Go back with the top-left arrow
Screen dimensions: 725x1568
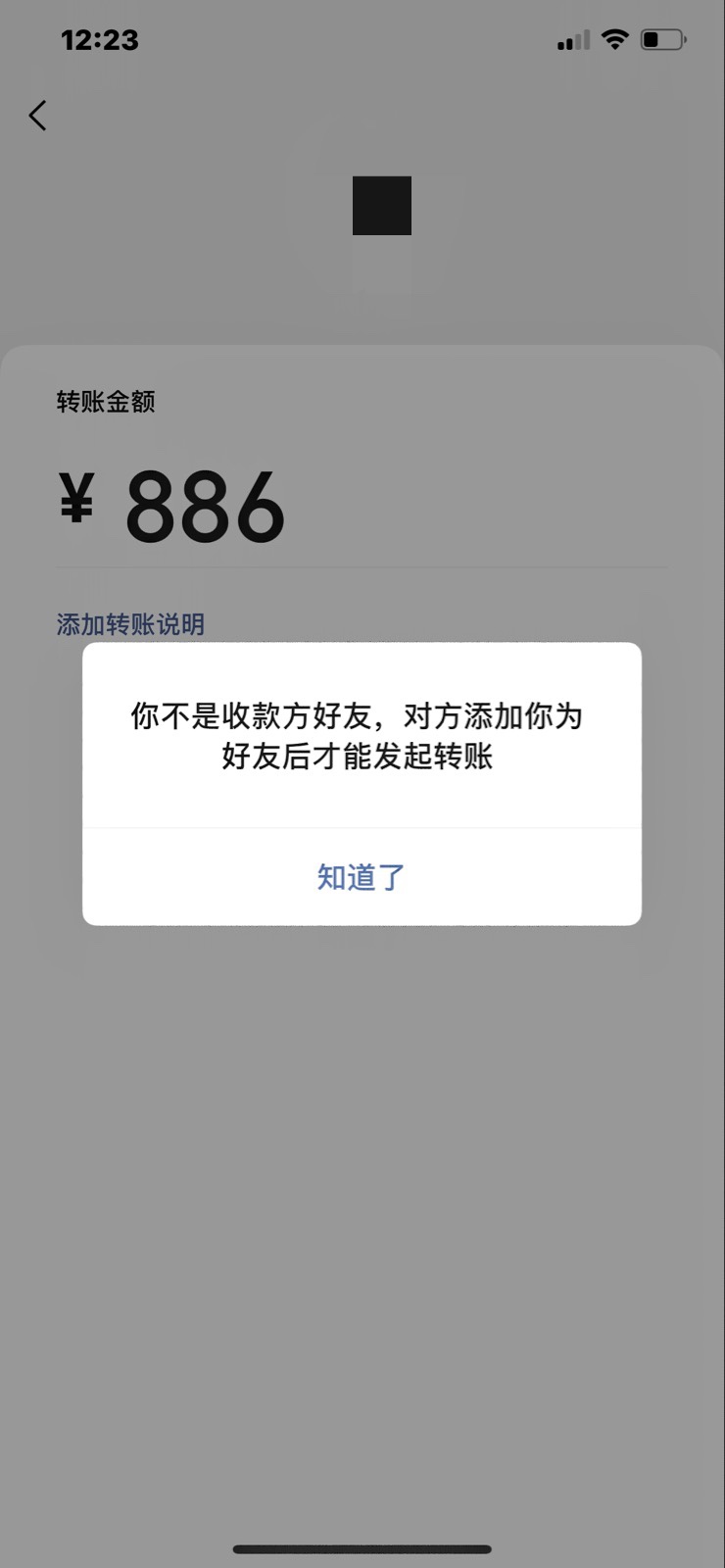[x=37, y=116]
